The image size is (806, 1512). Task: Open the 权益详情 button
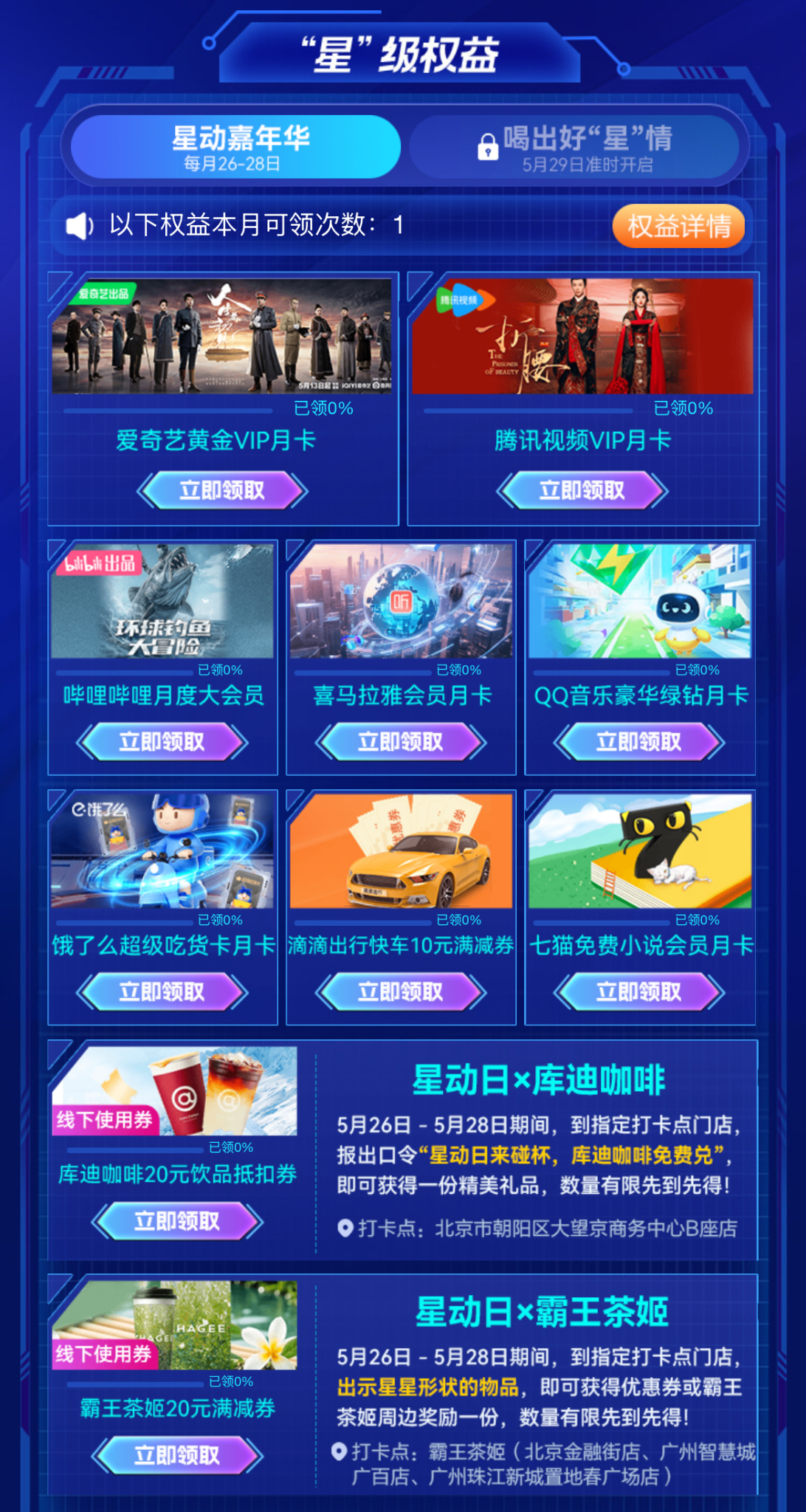678,226
